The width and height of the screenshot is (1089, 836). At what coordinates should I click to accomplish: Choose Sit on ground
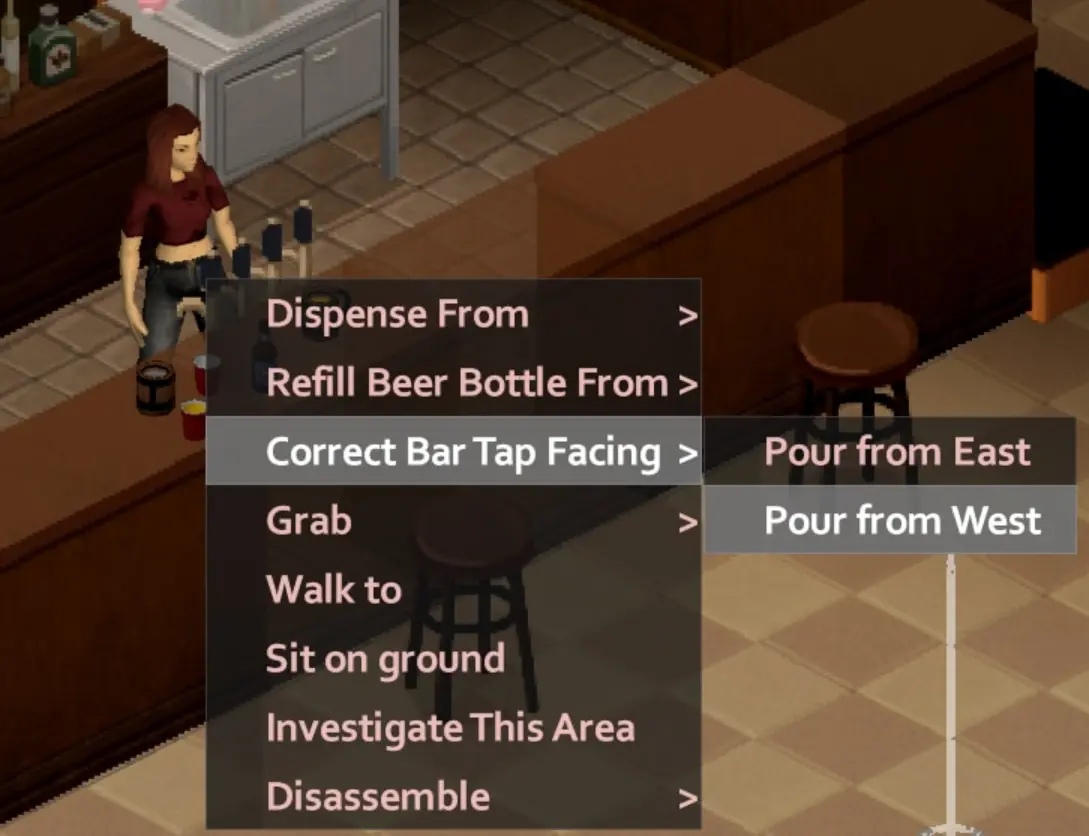click(452, 659)
